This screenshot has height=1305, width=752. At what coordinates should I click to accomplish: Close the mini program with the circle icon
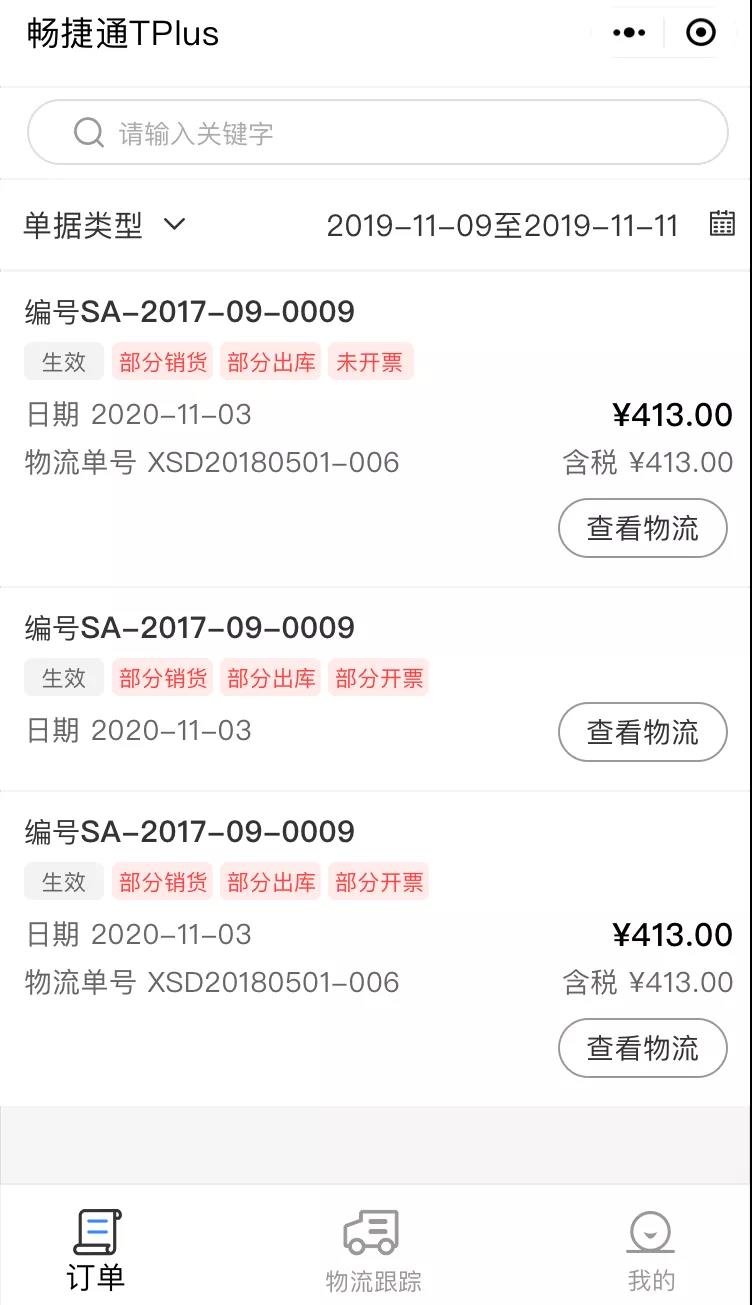click(x=701, y=33)
